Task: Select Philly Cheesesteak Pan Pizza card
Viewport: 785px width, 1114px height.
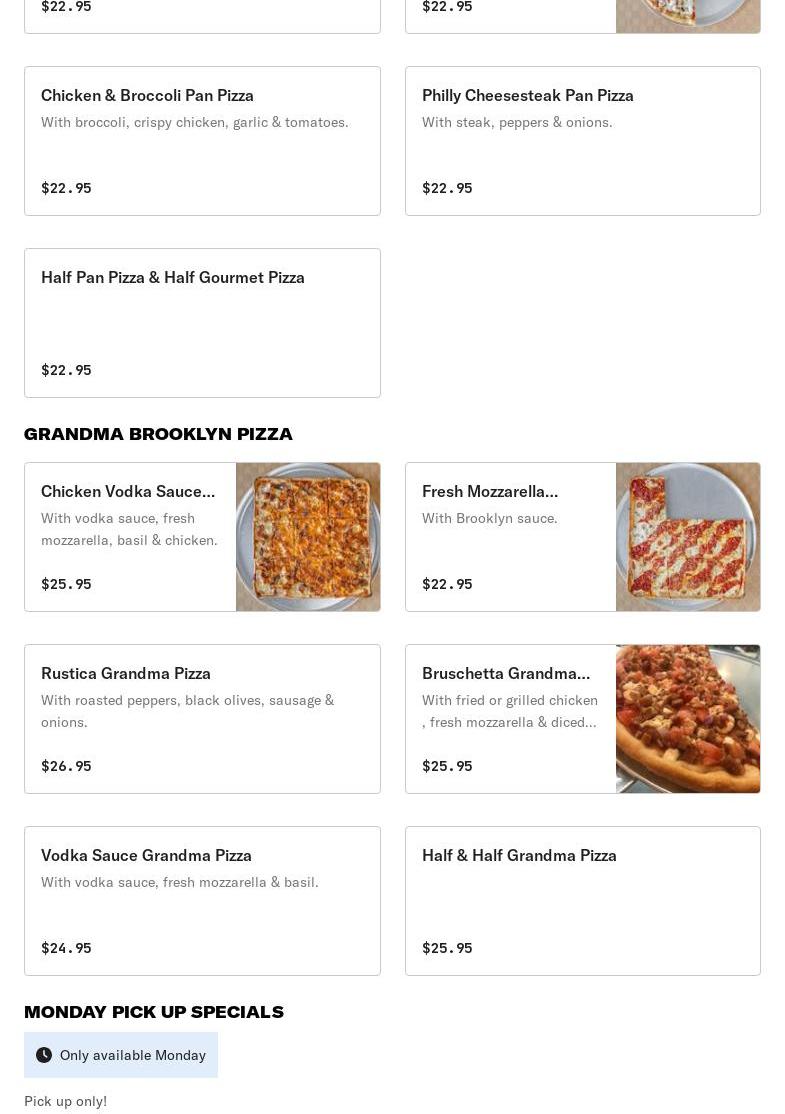Action: pos(582,141)
